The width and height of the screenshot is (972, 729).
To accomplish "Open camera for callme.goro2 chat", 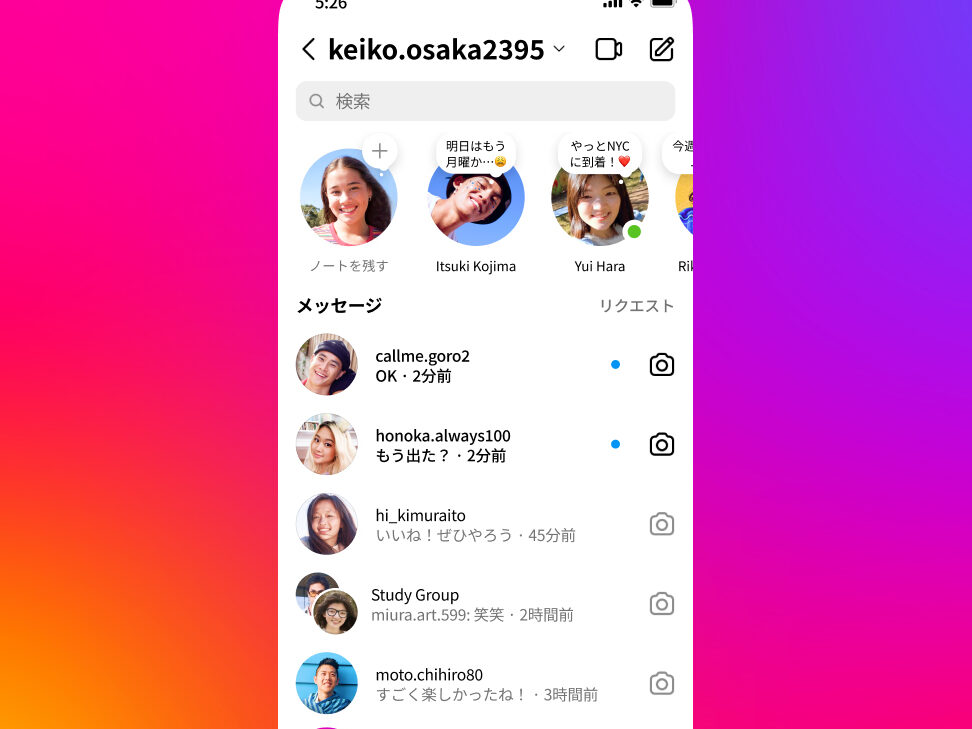I will tap(661, 365).
